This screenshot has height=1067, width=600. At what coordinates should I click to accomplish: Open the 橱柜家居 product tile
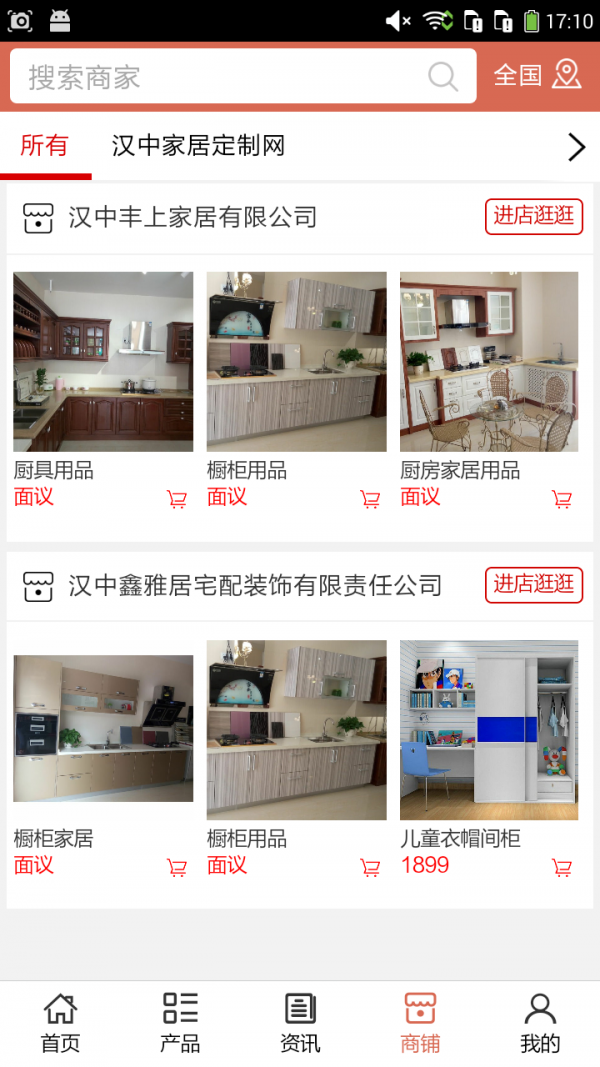[103, 729]
